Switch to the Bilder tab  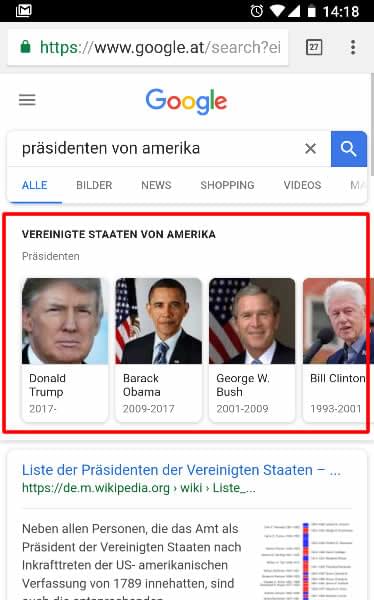point(94,185)
